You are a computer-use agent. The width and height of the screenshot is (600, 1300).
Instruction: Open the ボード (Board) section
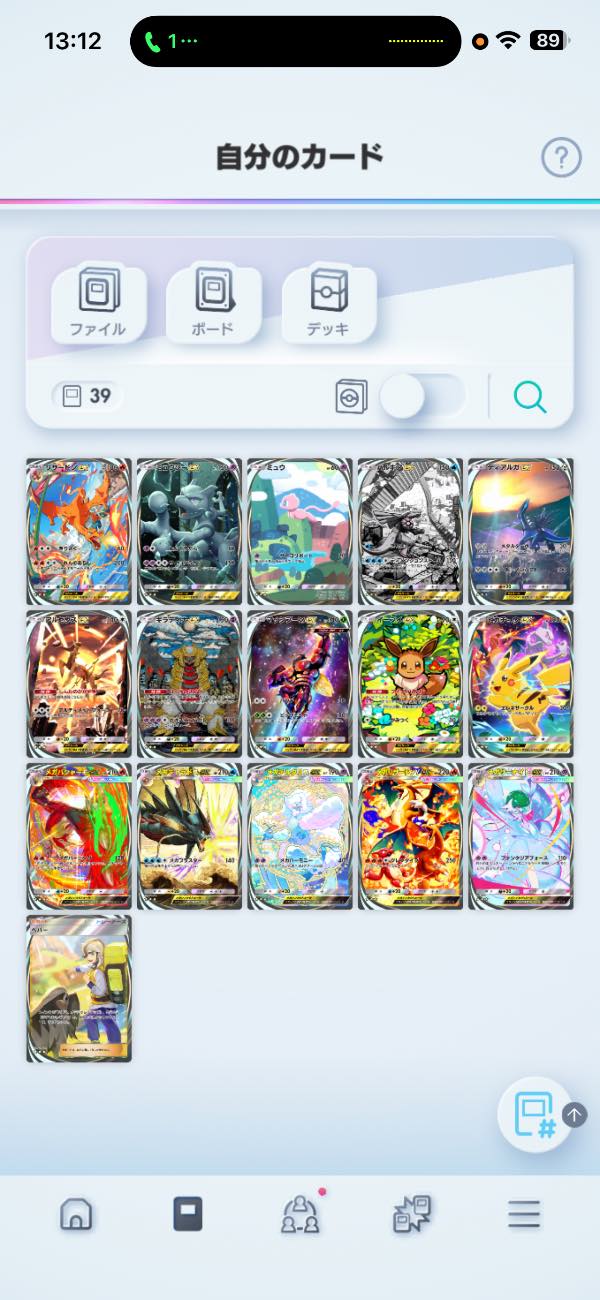click(x=212, y=301)
